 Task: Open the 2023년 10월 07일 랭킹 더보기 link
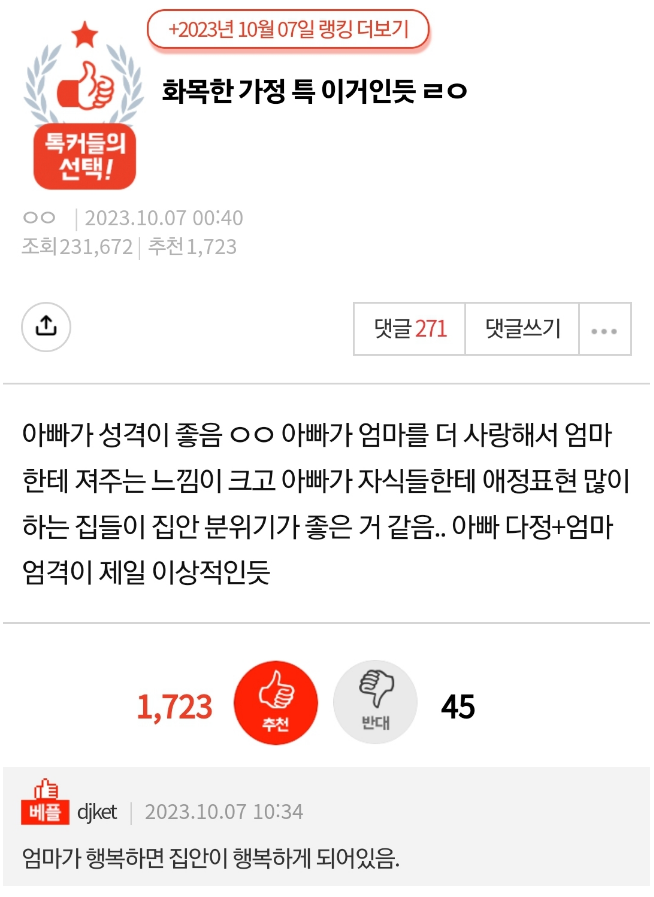[x=289, y=30]
